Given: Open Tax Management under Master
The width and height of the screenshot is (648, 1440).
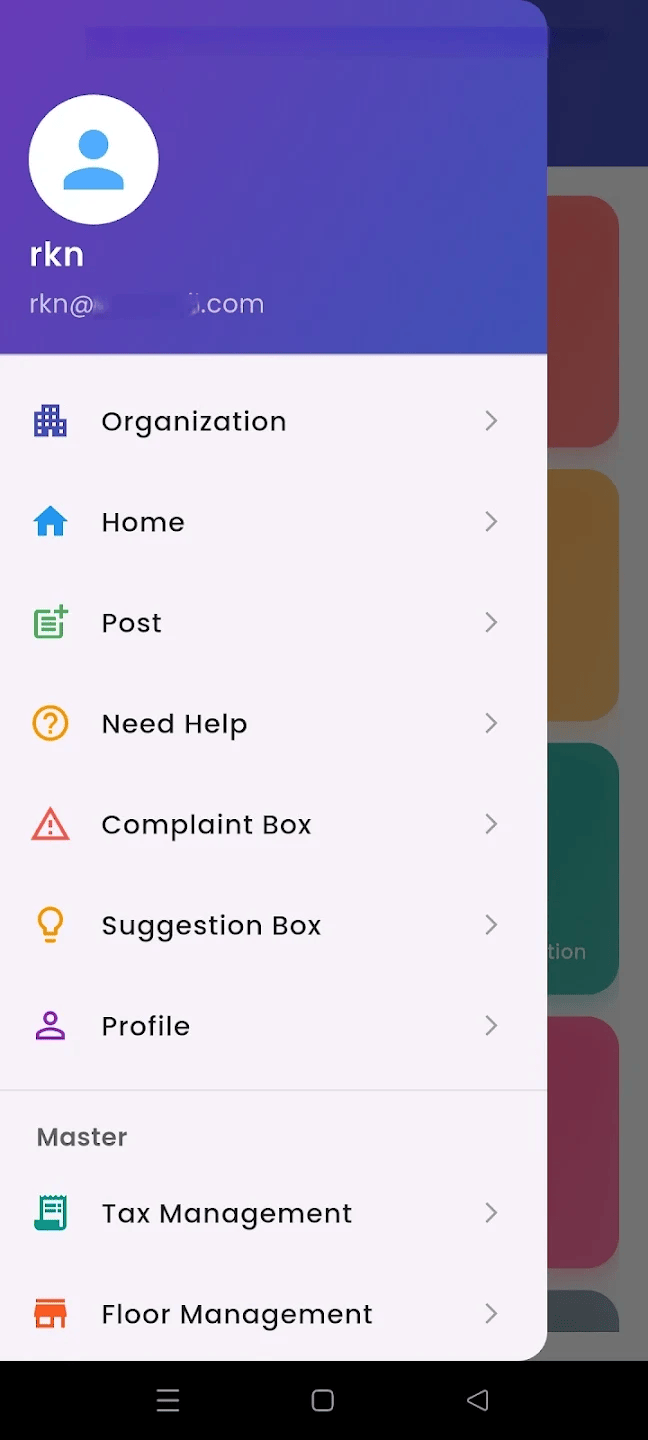Looking at the screenshot, I should tap(226, 1213).
